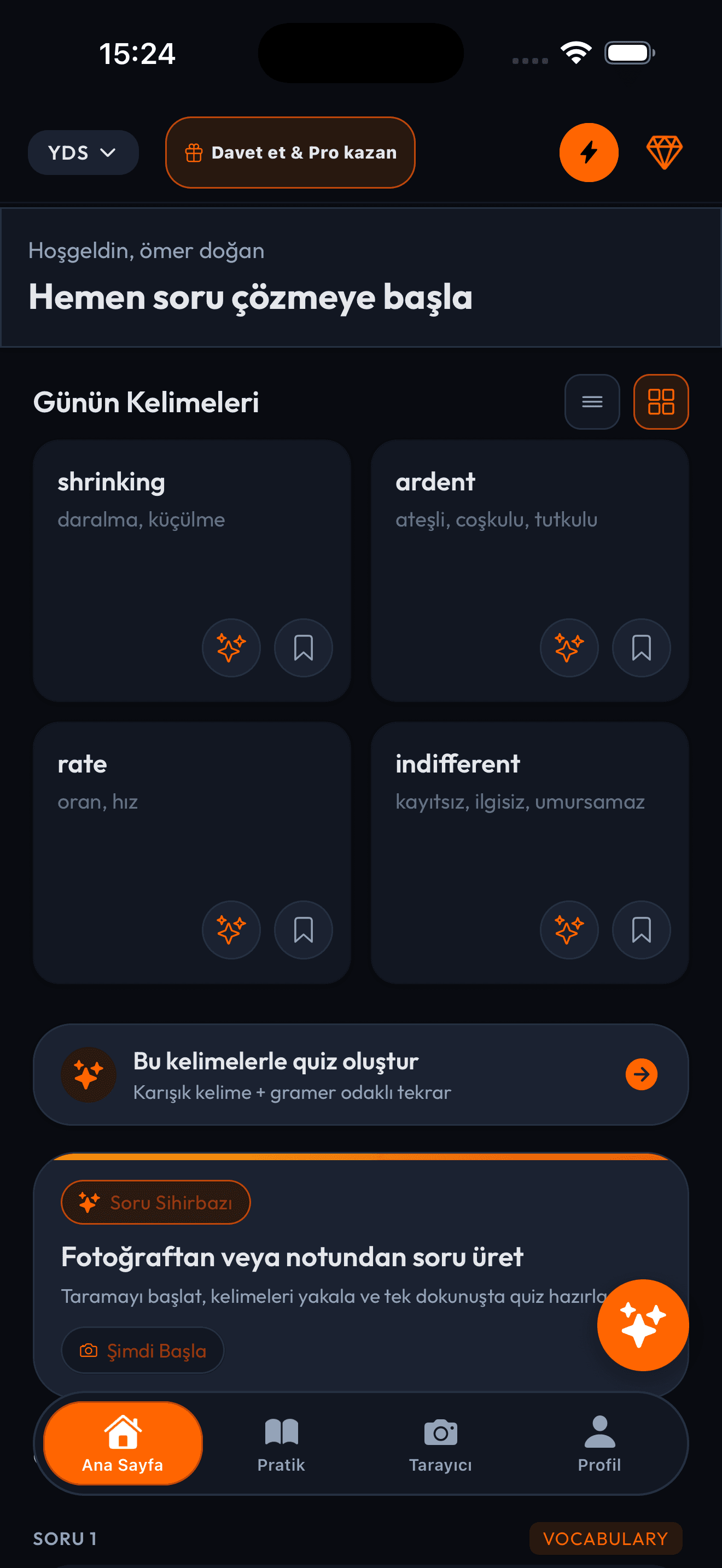Tap the lightning streak icon in the header
Image resolution: width=722 pixels, height=1568 pixels.
tap(588, 152)
